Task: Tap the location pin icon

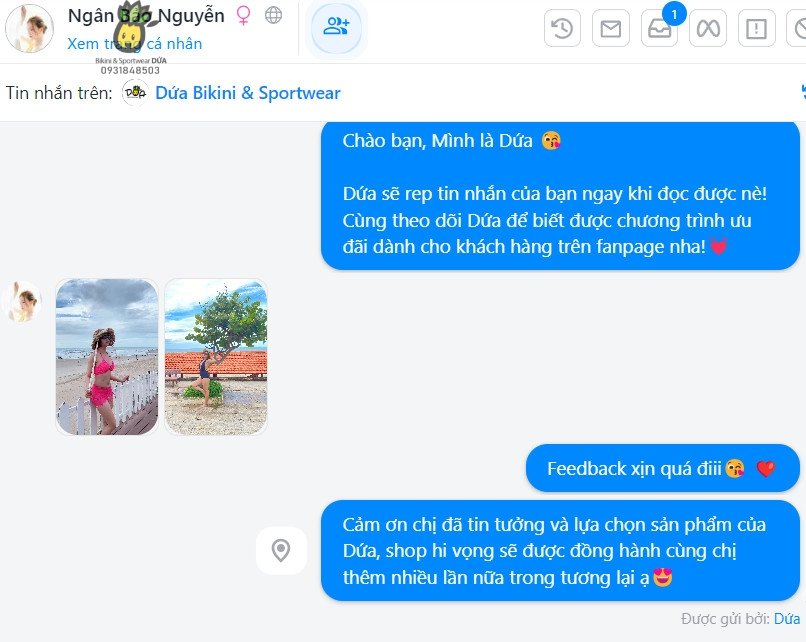Action: click(281, 551)
